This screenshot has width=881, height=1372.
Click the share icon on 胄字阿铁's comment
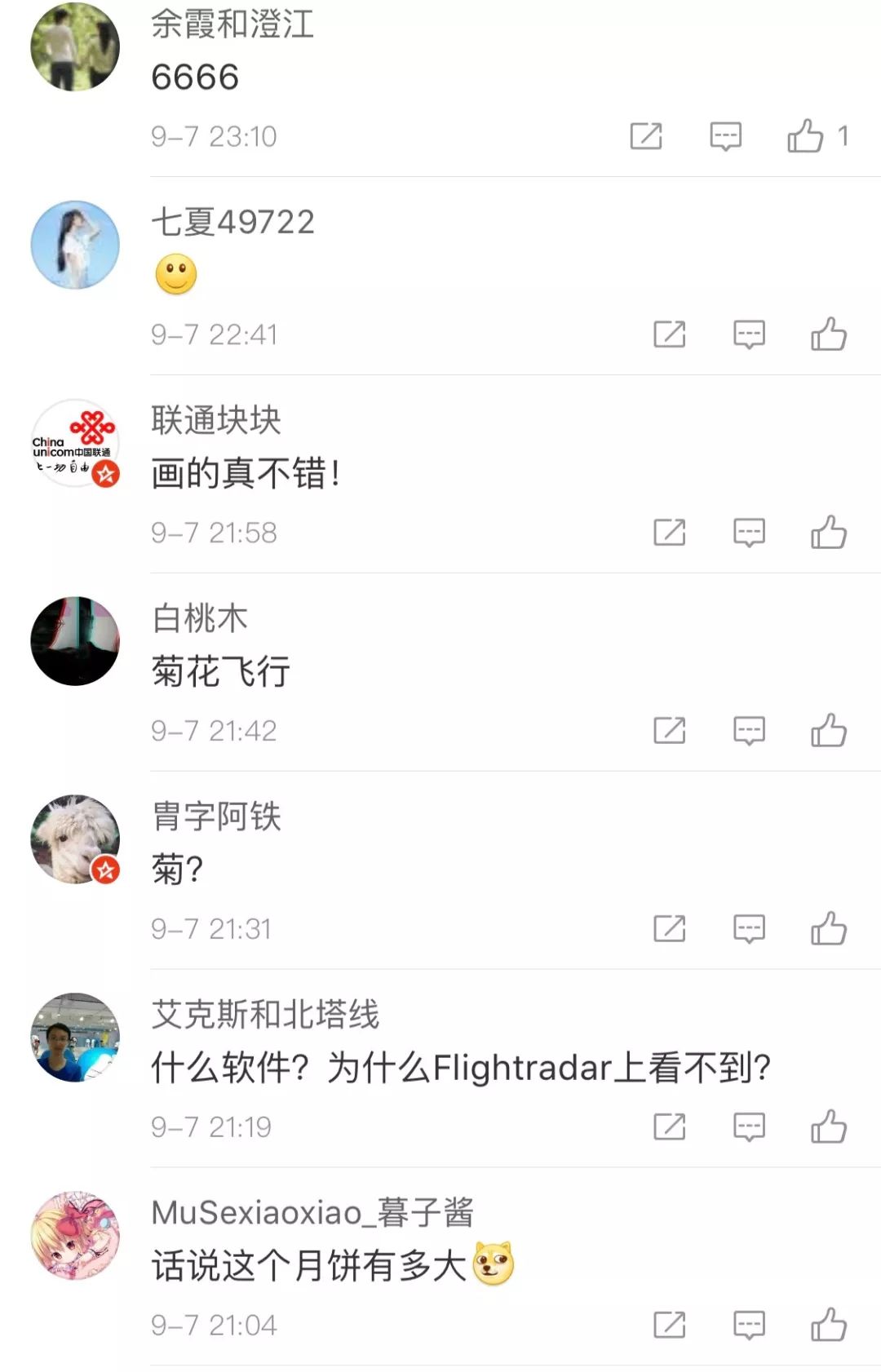click(669, 927)
